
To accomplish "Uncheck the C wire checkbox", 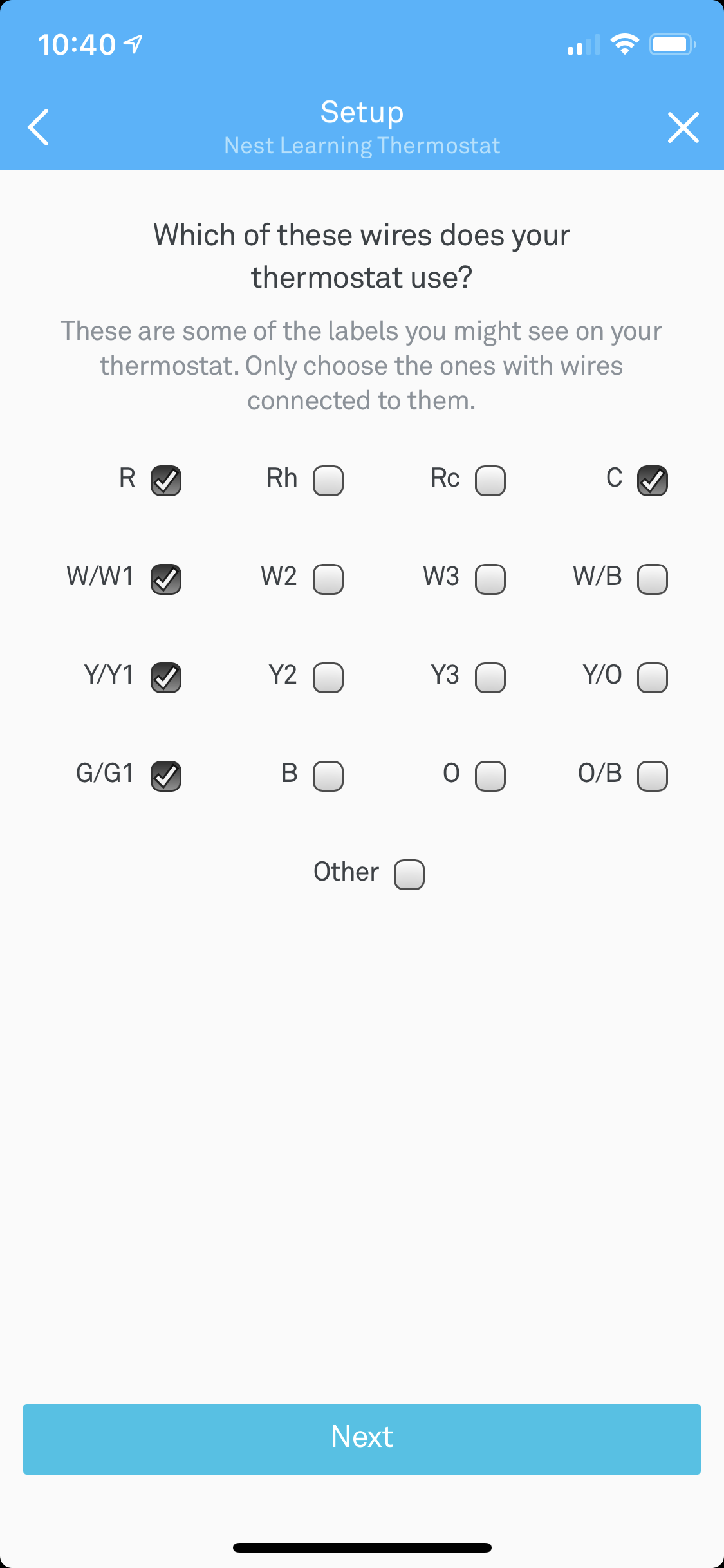I will [653, 480].
